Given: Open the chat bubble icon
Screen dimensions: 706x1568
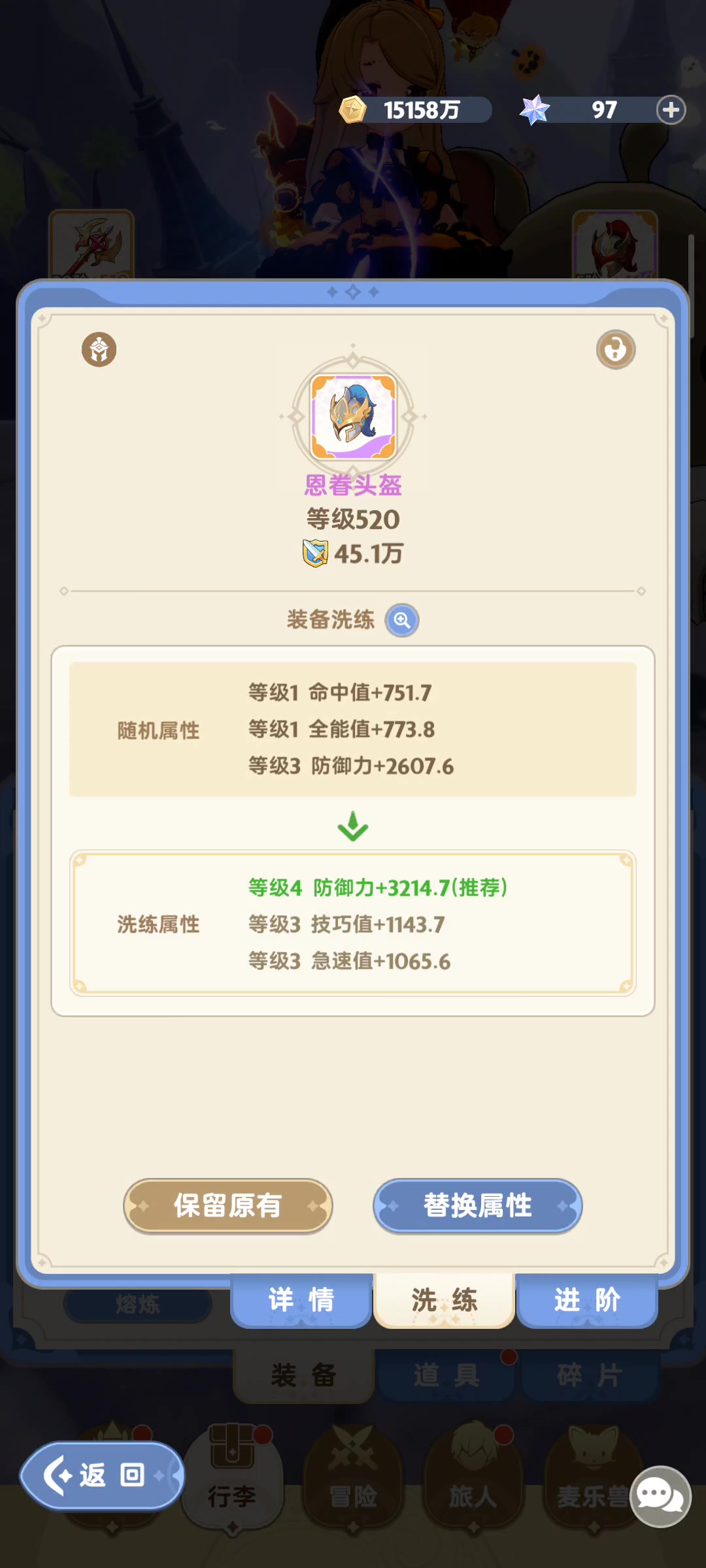Looking at the screenshot, I should 660,1496.
